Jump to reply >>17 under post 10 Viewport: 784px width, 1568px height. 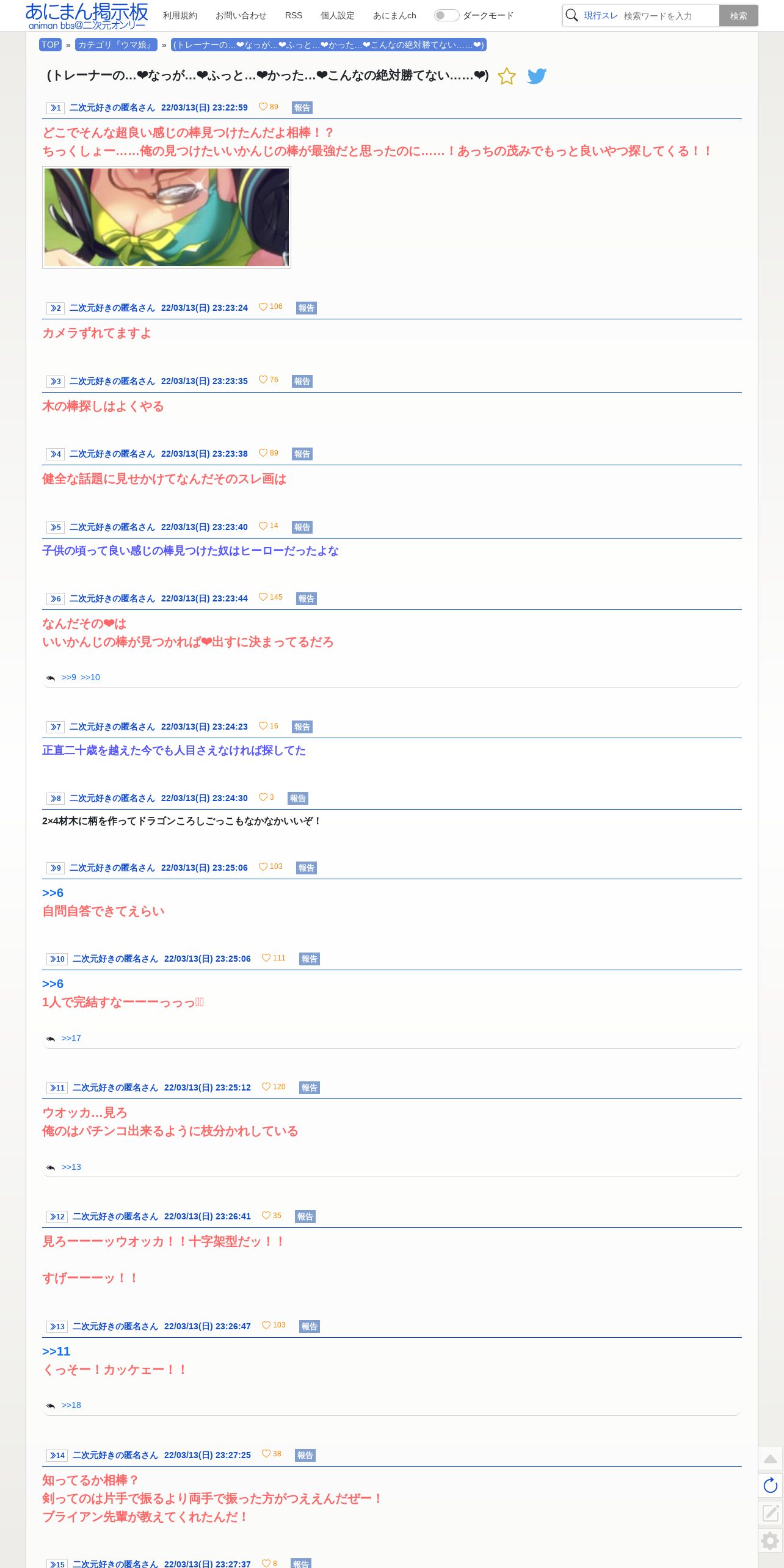point(71,1038)
